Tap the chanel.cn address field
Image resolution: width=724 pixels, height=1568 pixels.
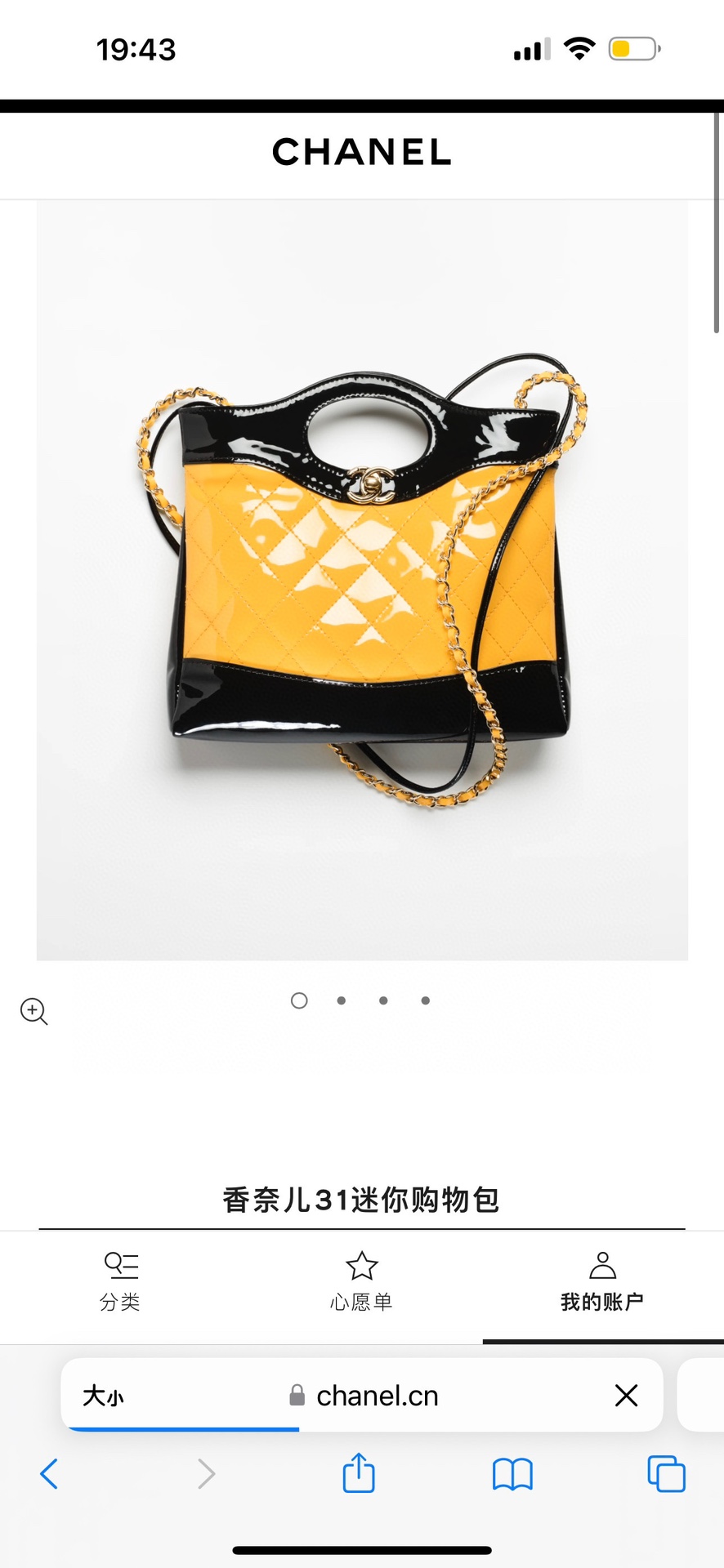click(364, 1396)
